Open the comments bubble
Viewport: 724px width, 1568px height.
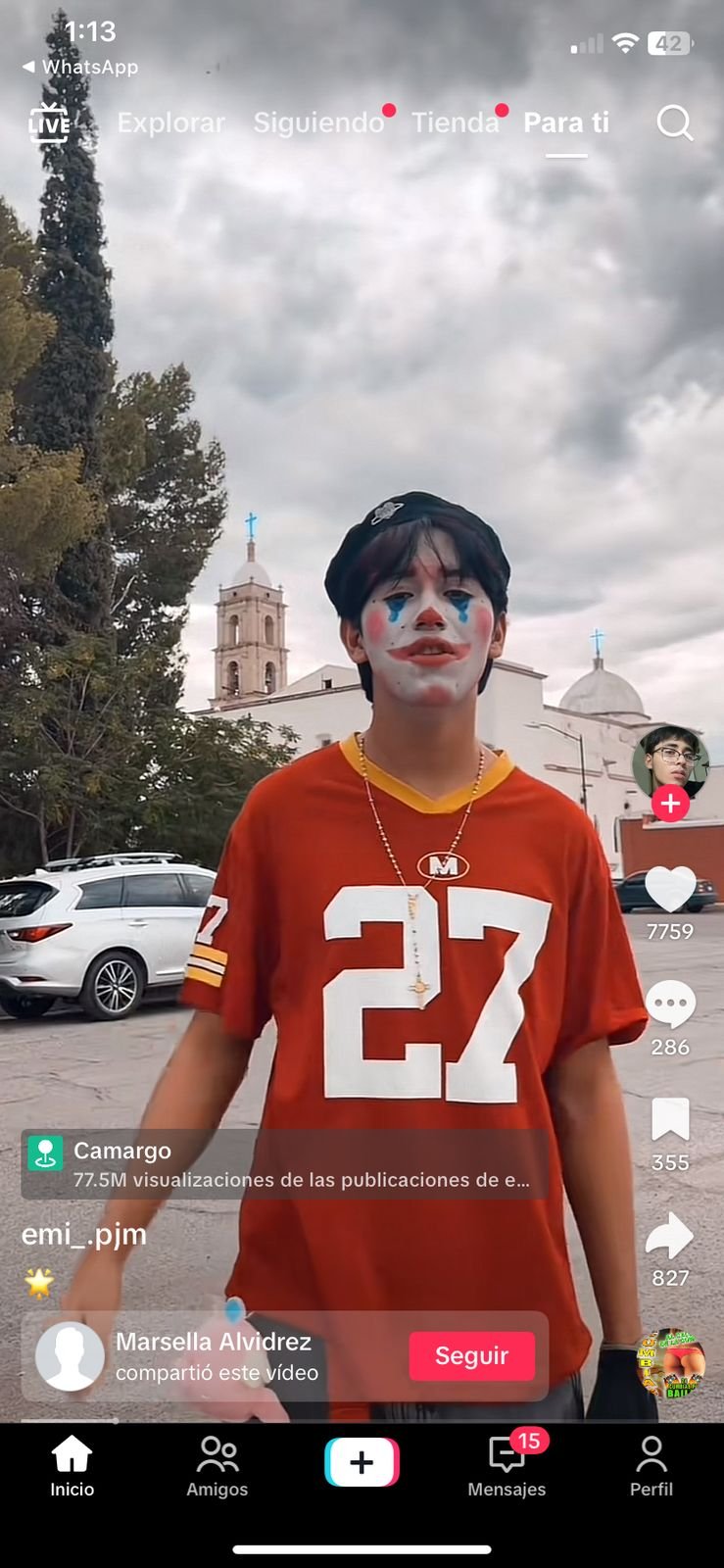pyautogui.click(x=670, y=1004)
